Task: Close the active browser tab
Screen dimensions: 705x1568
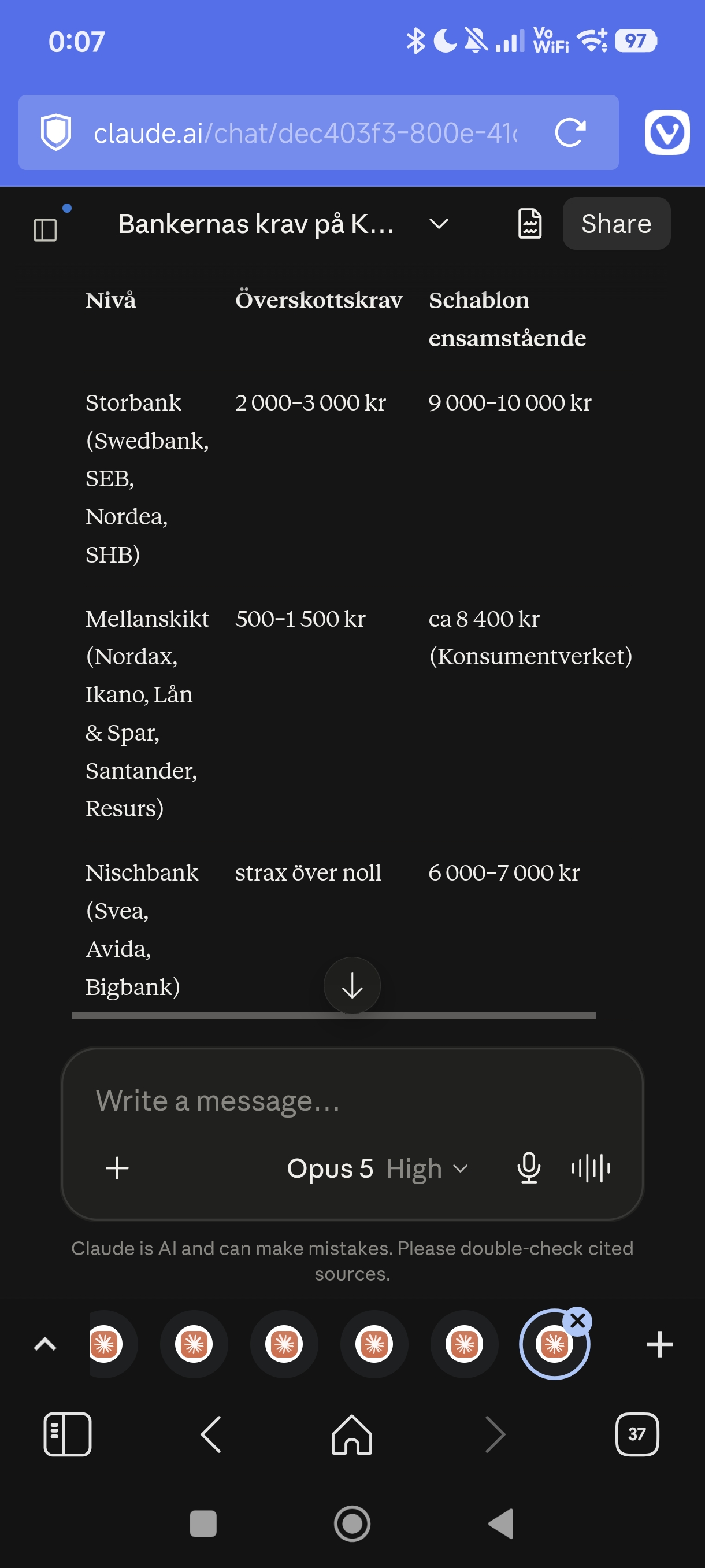Action: pos(577,1321)
